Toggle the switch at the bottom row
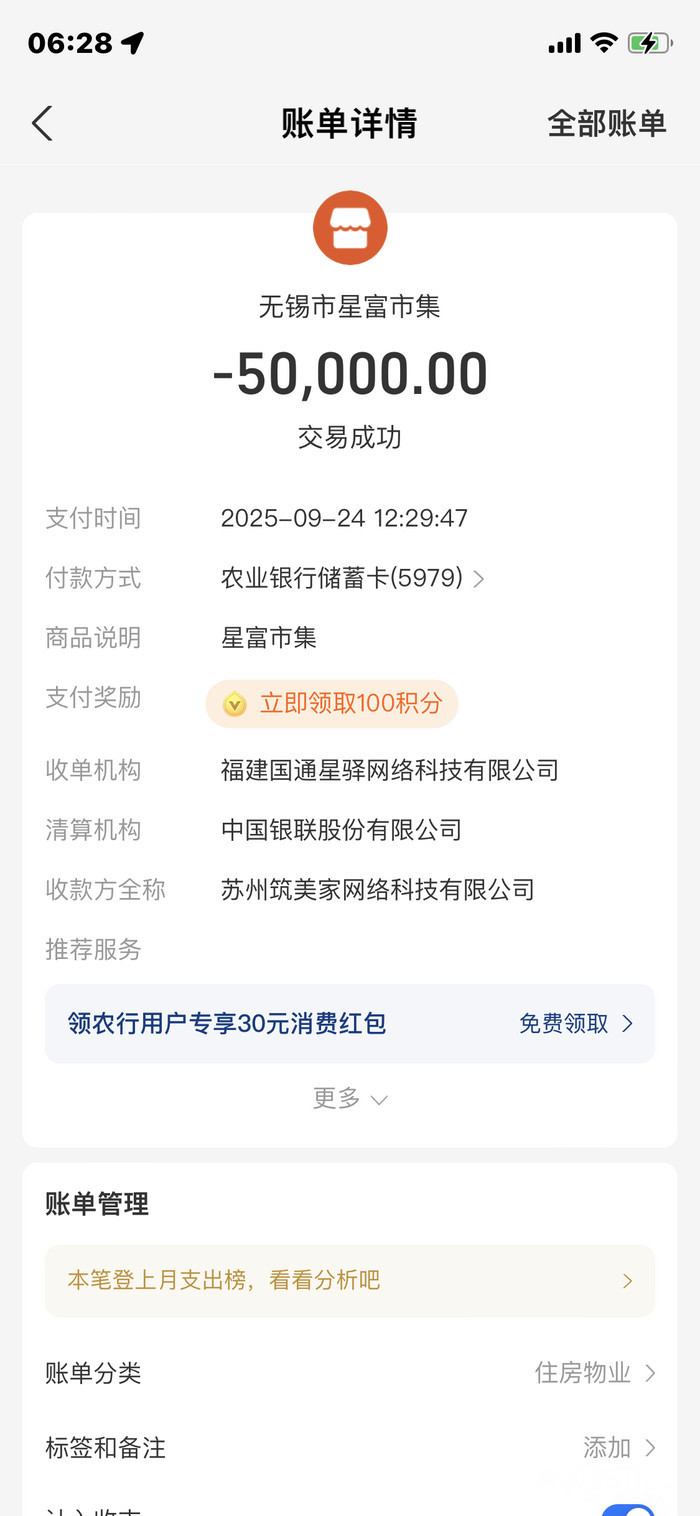 tap(628, 1510)
